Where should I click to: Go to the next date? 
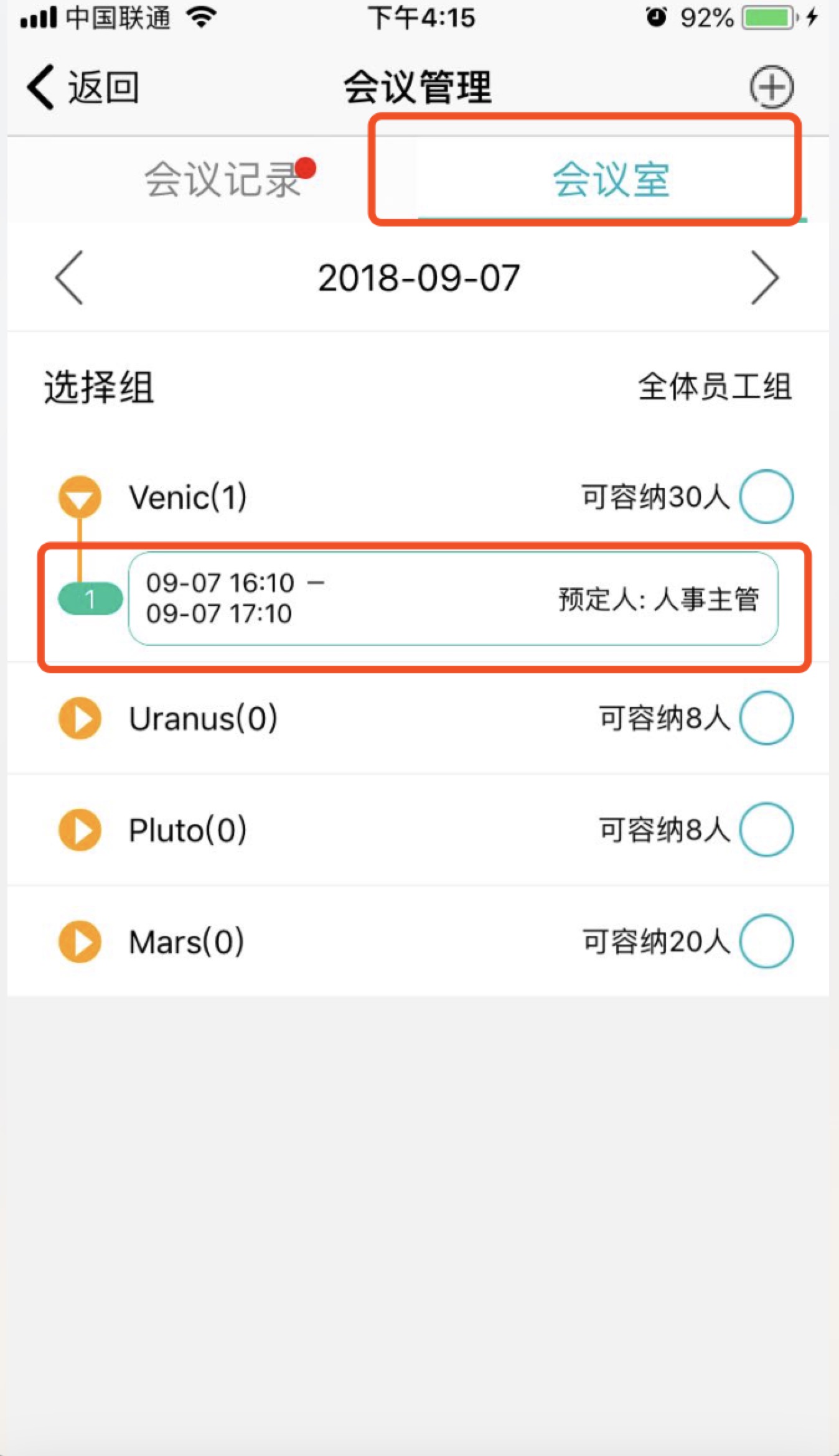pos(764,278)
